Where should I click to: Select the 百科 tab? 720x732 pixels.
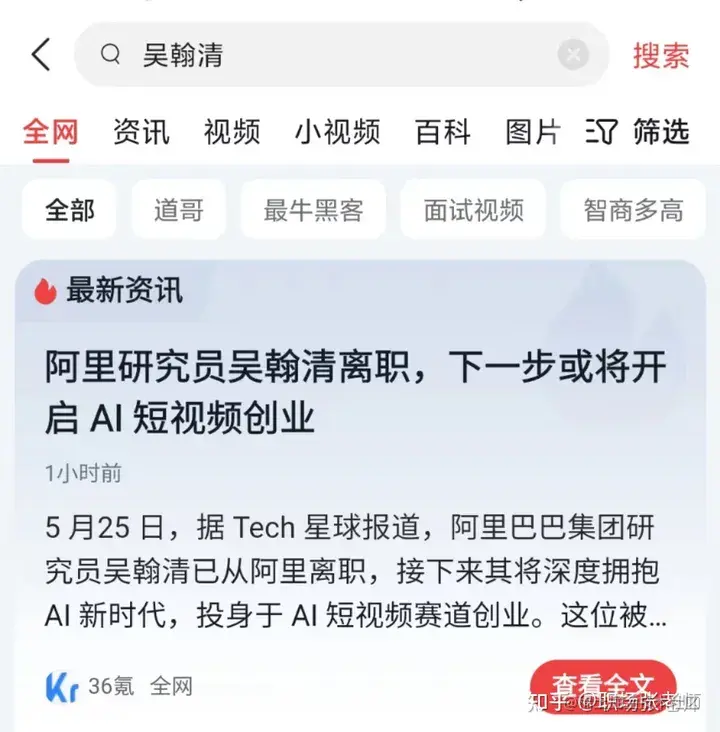(442, 131)
